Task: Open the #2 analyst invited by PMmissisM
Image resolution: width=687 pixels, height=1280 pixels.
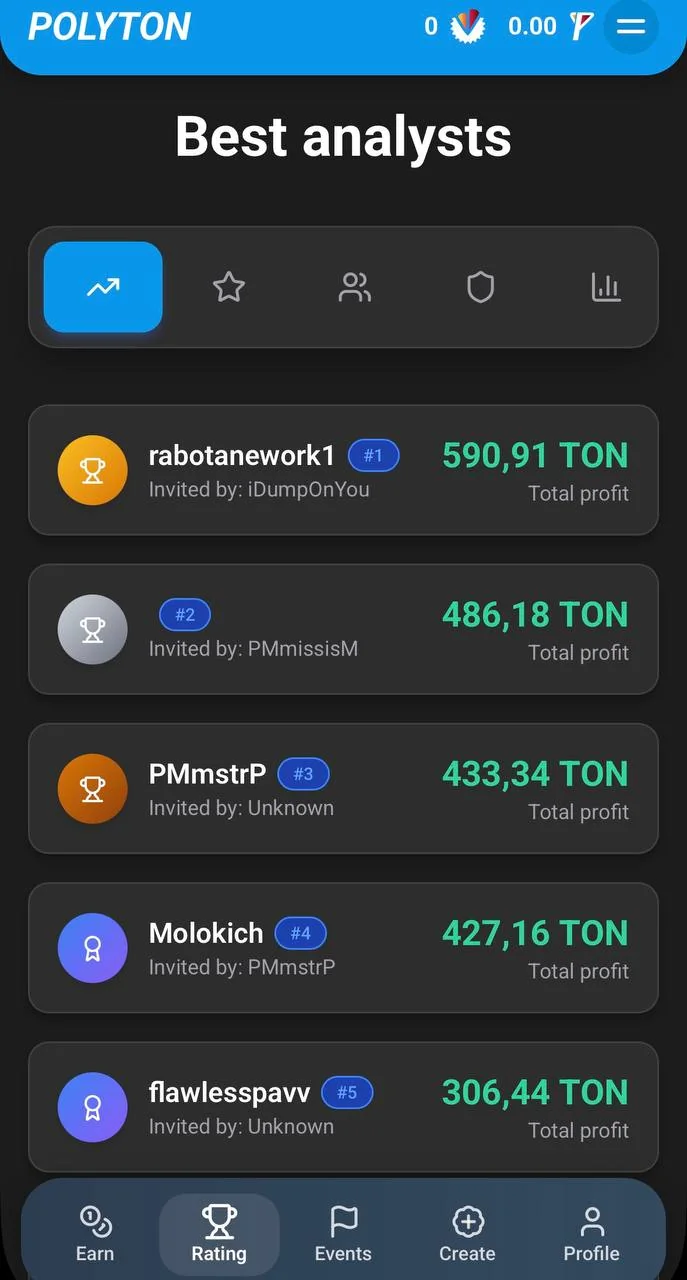Action: click(x=343, y=629)
